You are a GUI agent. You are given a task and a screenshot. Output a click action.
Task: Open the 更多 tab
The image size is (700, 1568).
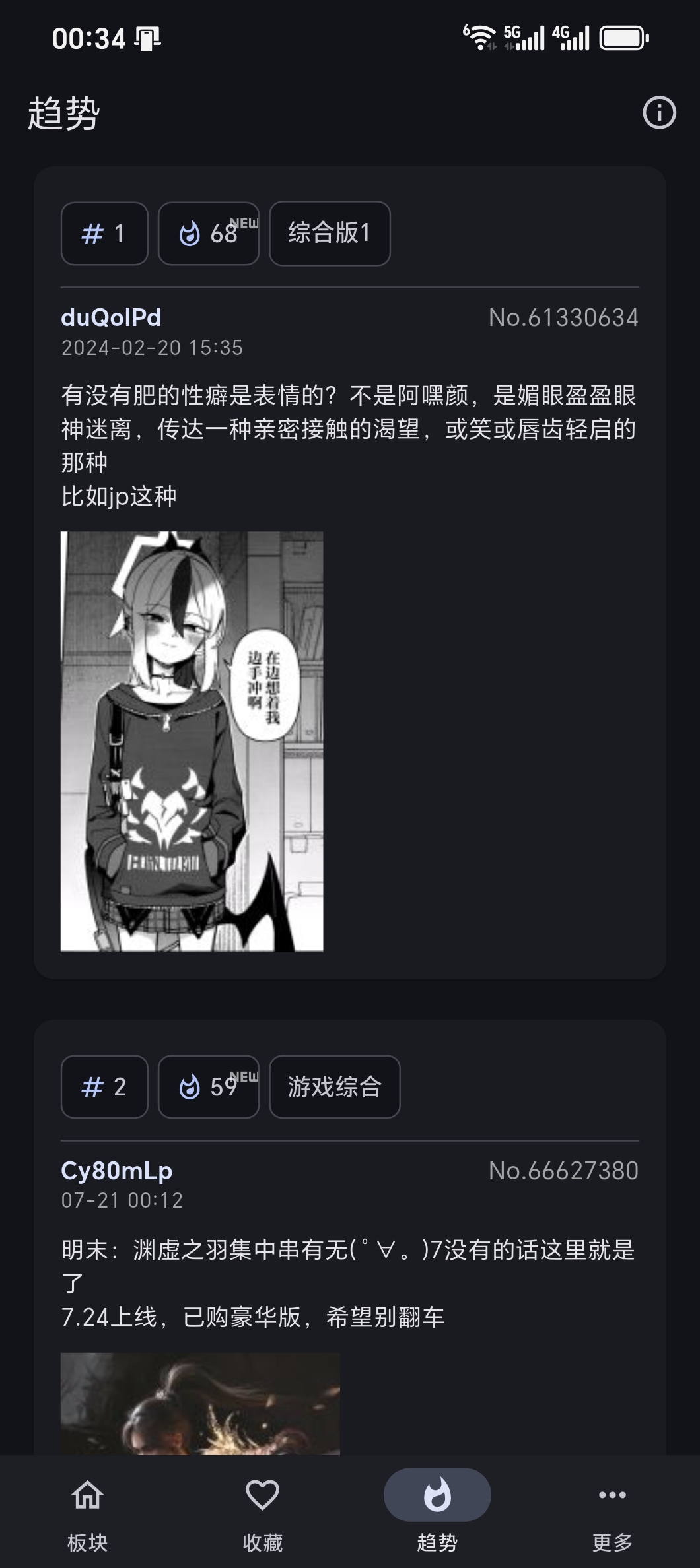[x=612, y=1513]
